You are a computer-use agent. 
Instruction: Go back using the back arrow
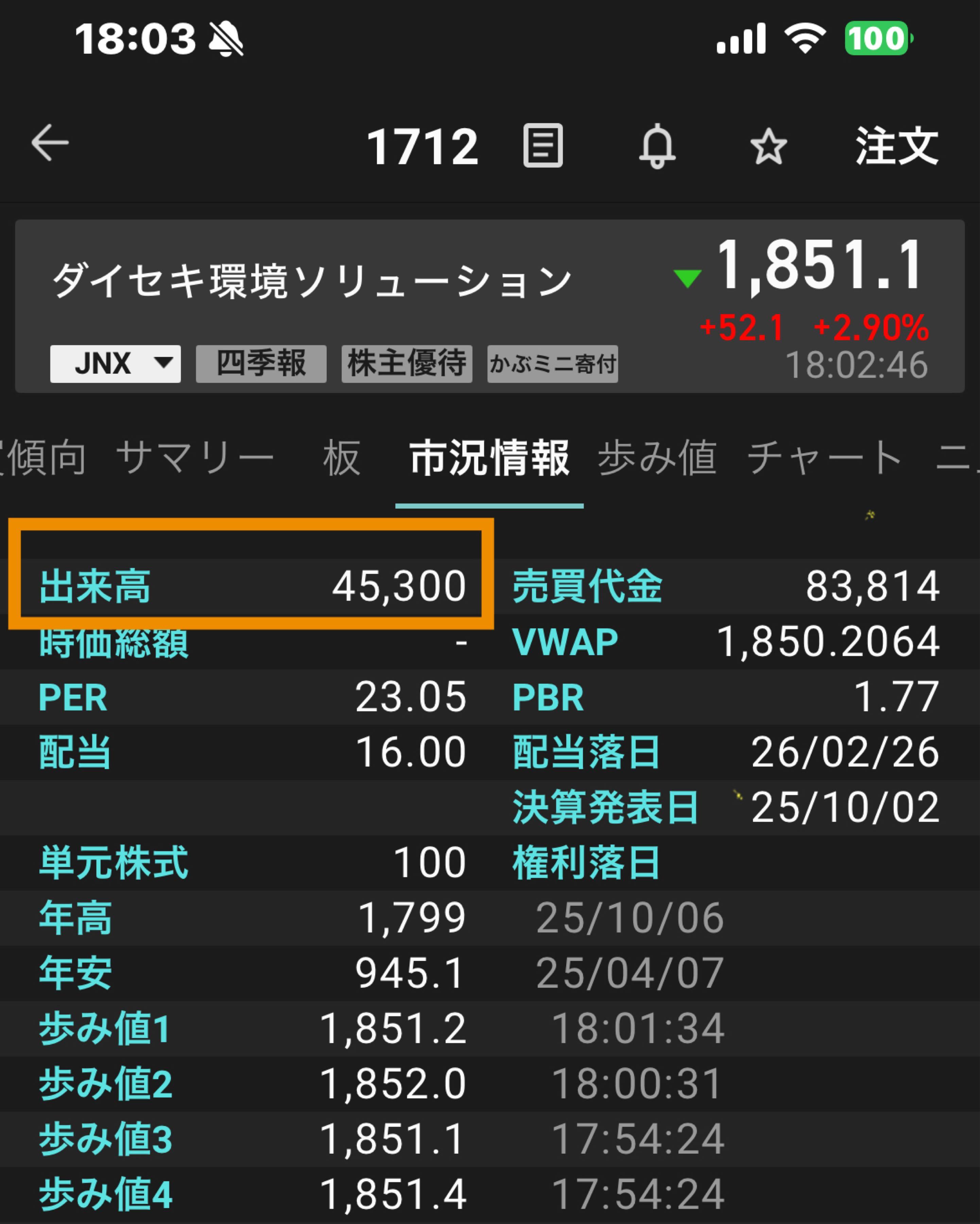point(50,143)
